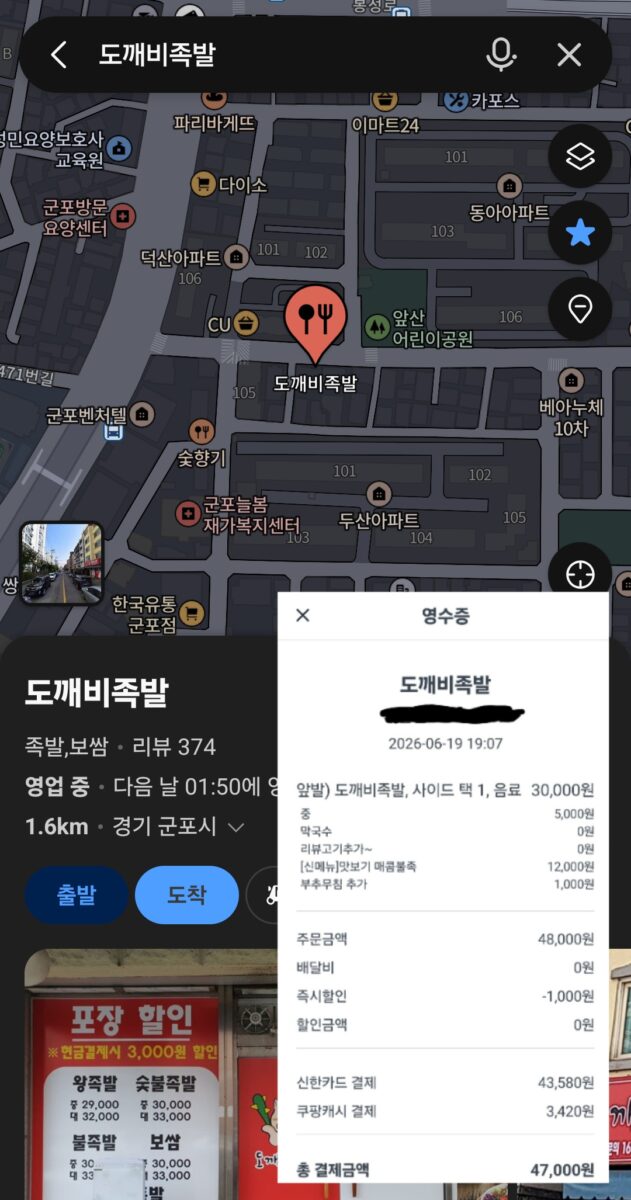Open favorites with the star button
This screenshot has height=1200, width=631.
580,233
